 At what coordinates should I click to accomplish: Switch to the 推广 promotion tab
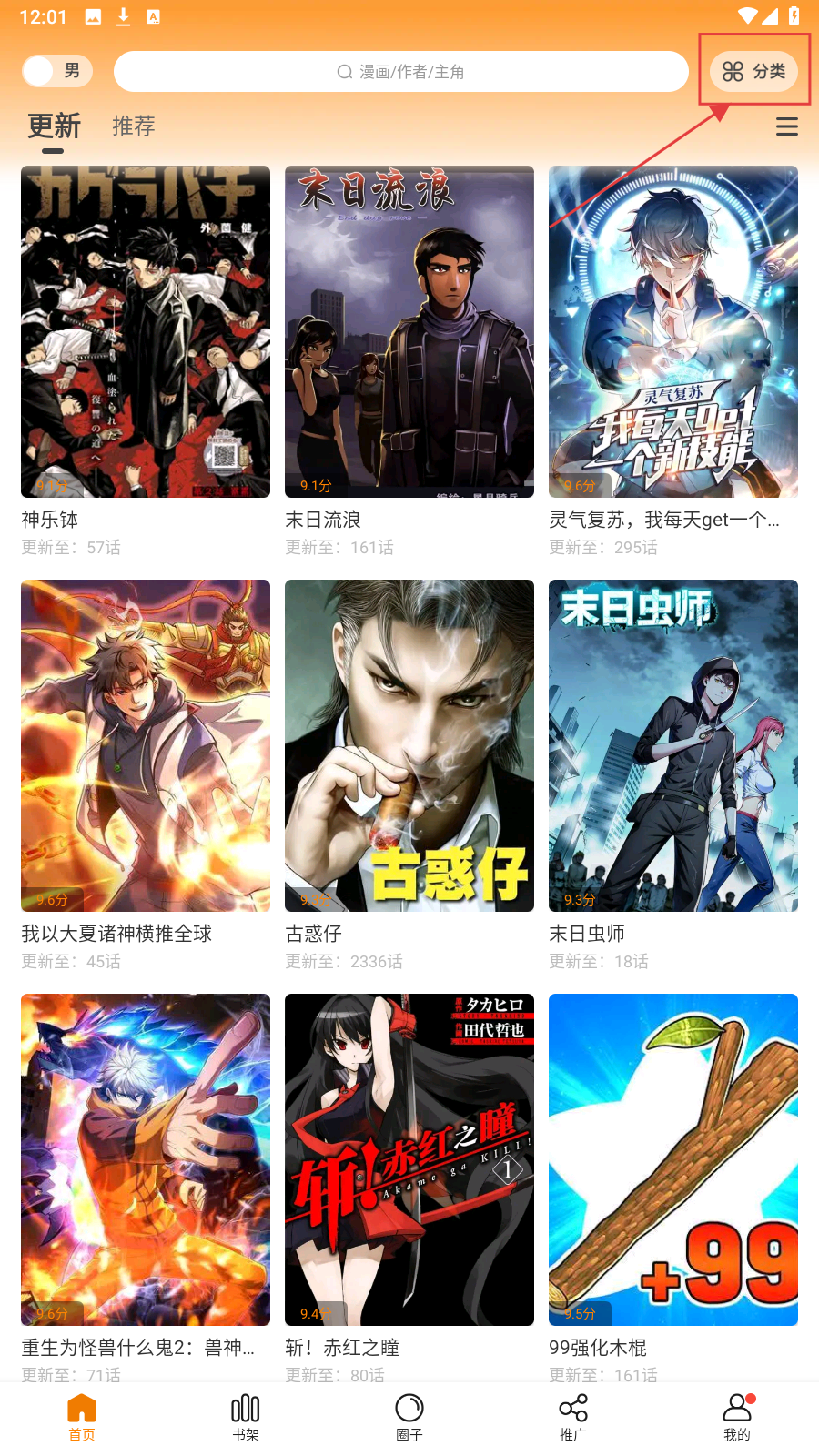click(x=573, y=1417)
